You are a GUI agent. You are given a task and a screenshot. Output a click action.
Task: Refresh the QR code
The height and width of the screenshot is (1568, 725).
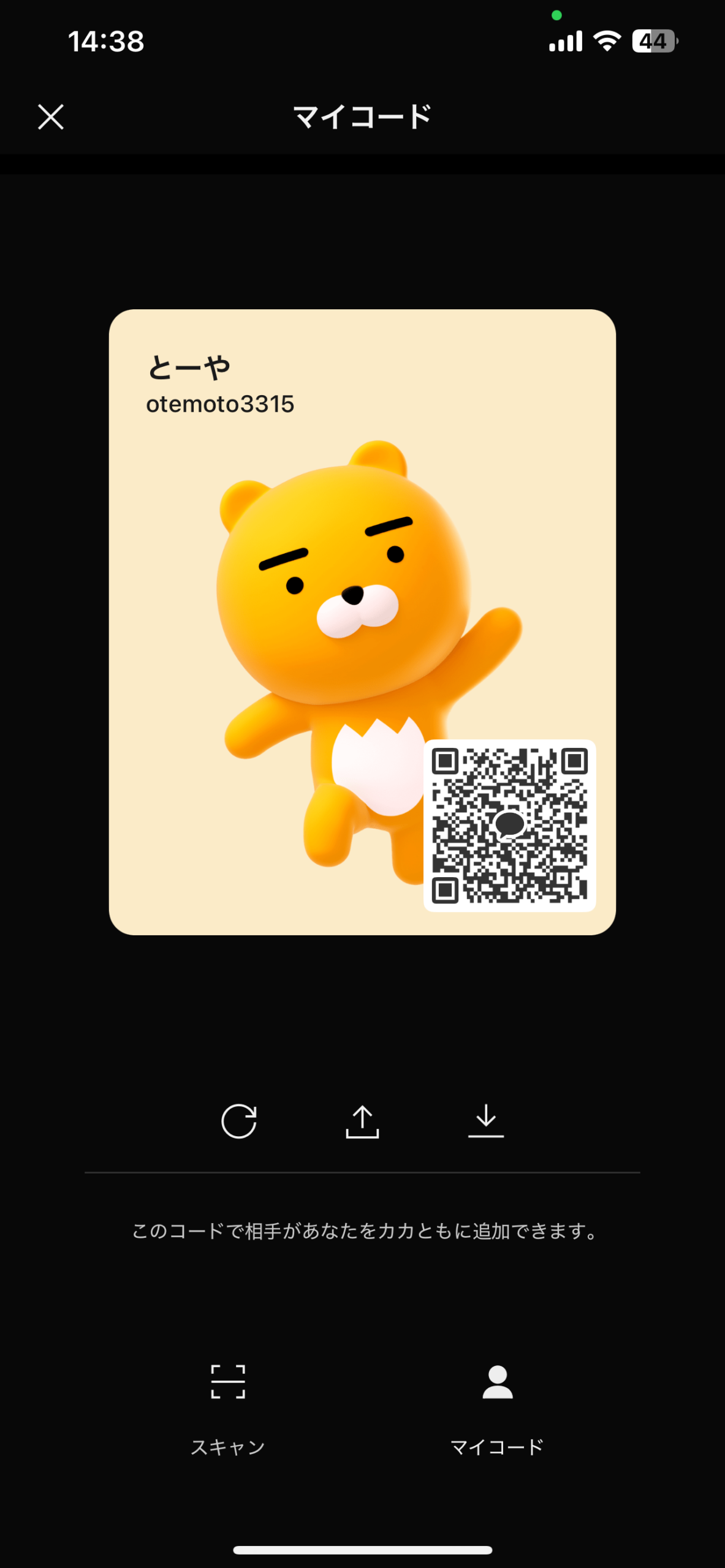238,1121
